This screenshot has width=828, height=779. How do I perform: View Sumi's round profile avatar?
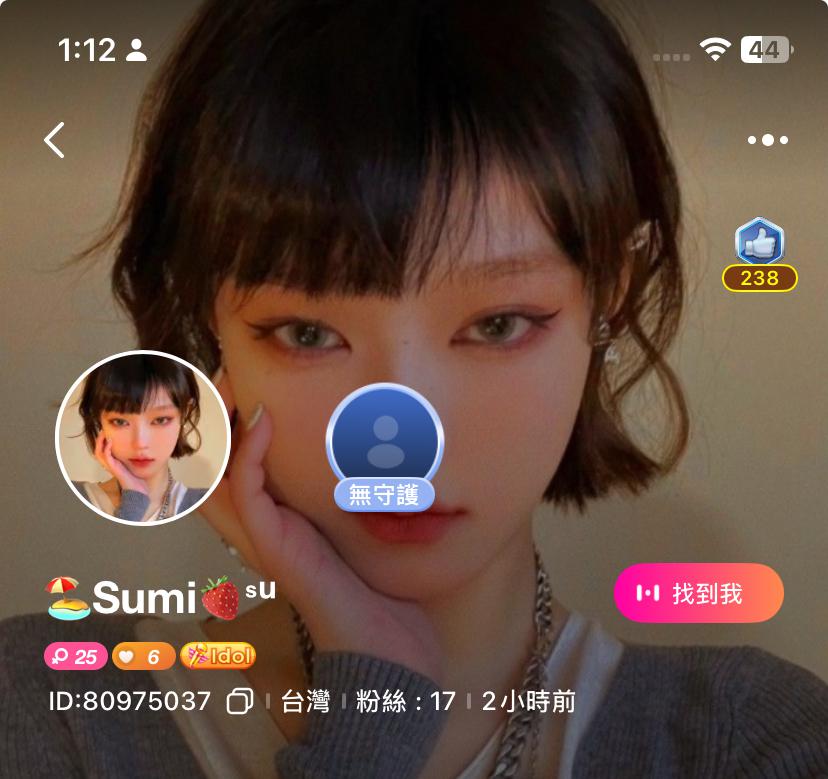coord(143,437)
